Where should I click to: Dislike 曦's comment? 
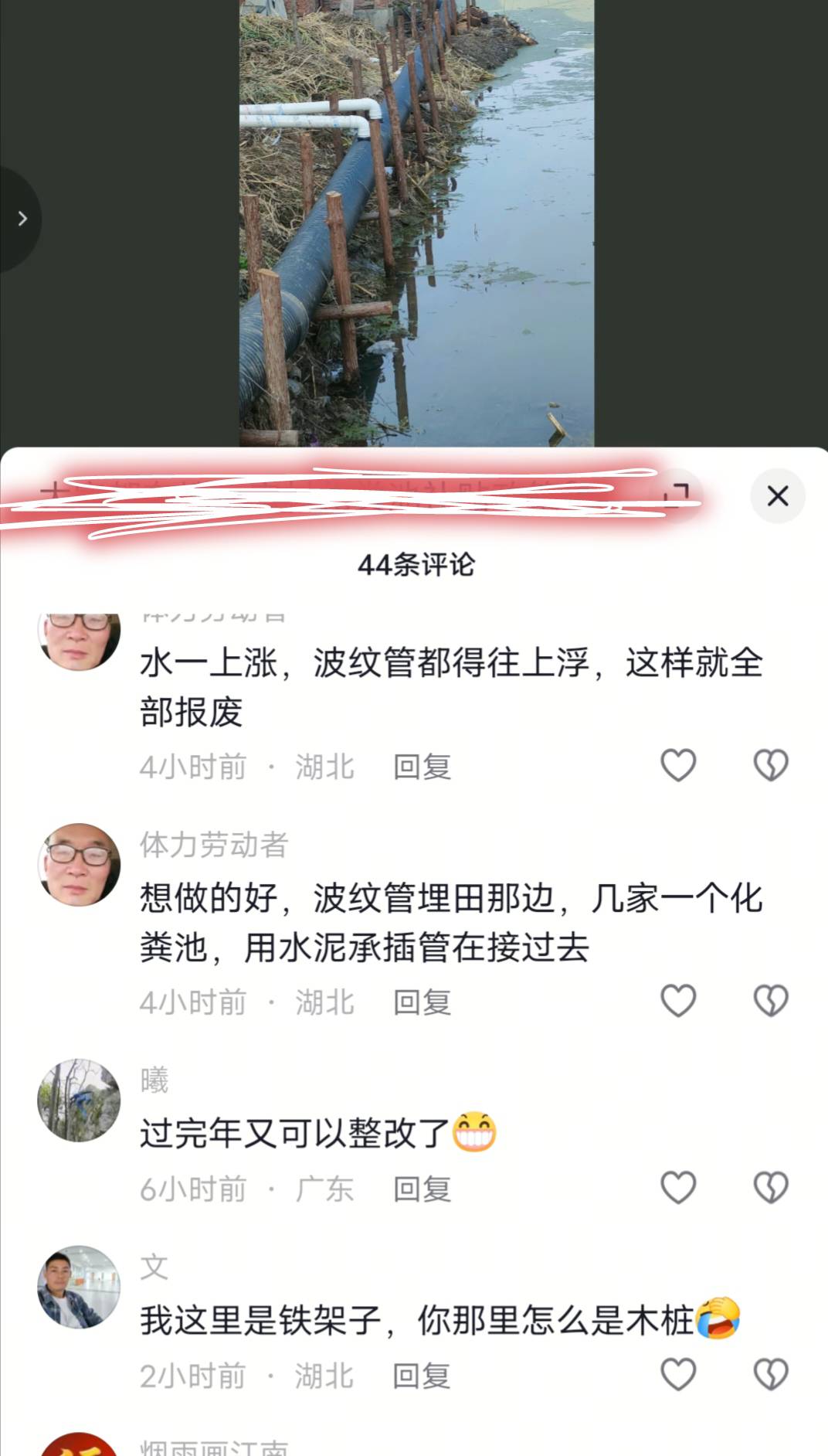[770, 1187]
